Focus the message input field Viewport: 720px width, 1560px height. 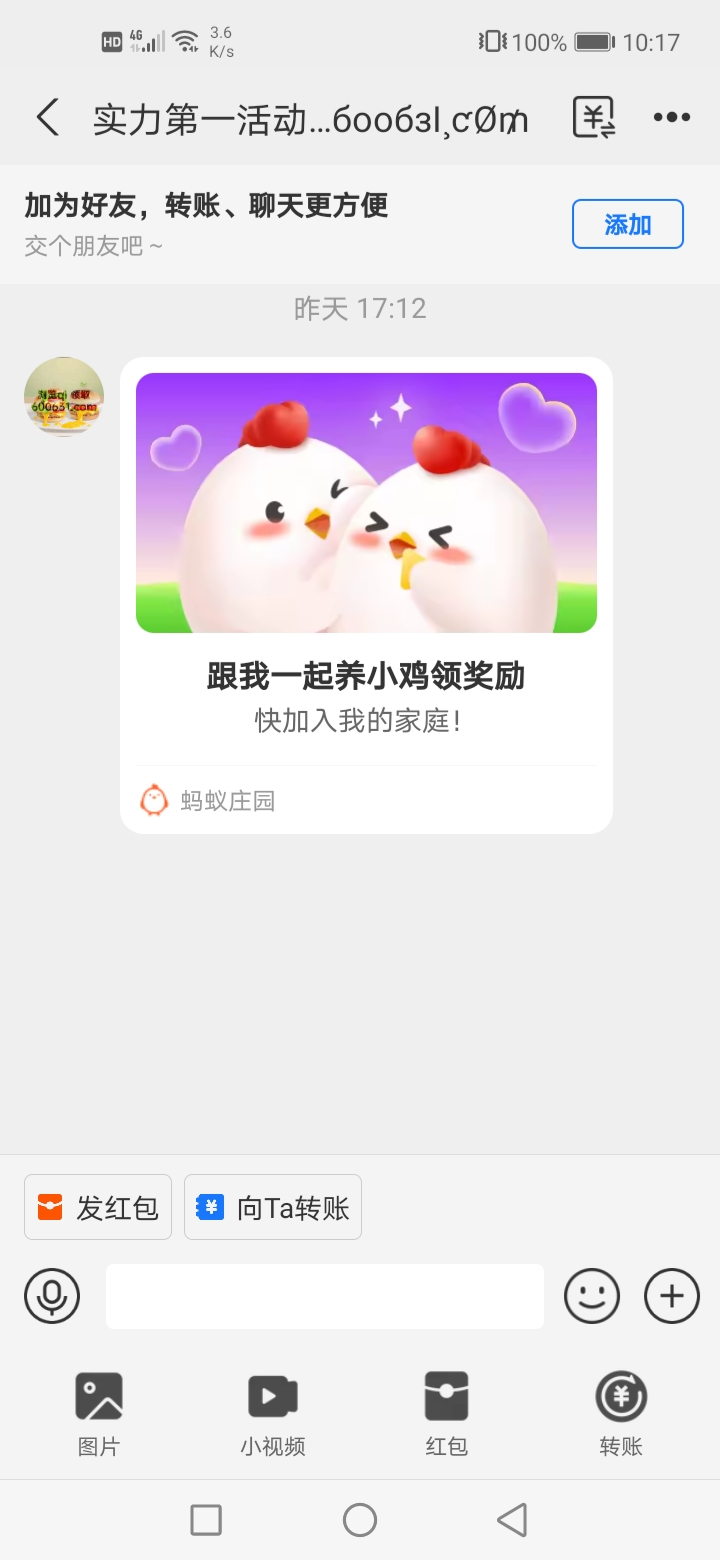[x=325, y=1296]
